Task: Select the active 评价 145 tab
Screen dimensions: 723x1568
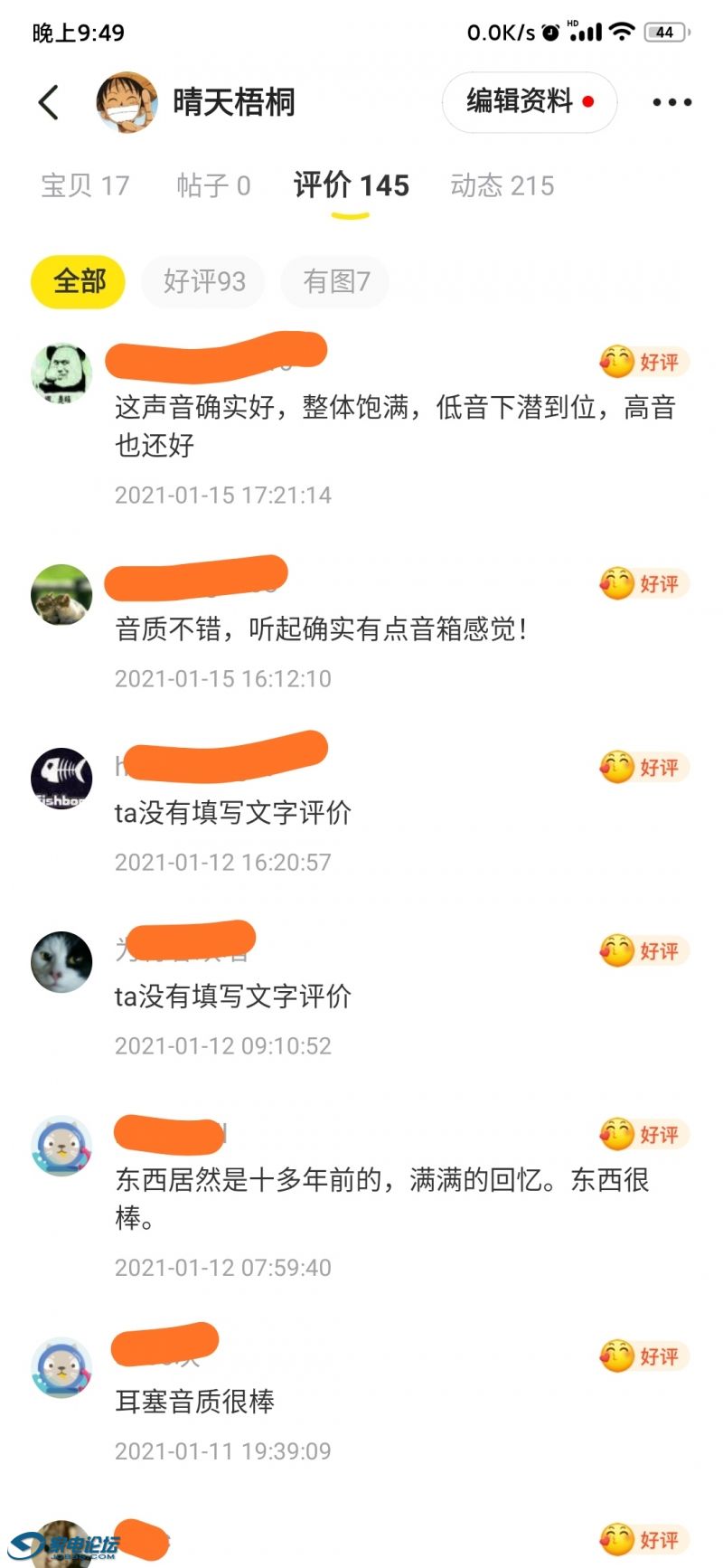Action: click(x=351, y=184)
